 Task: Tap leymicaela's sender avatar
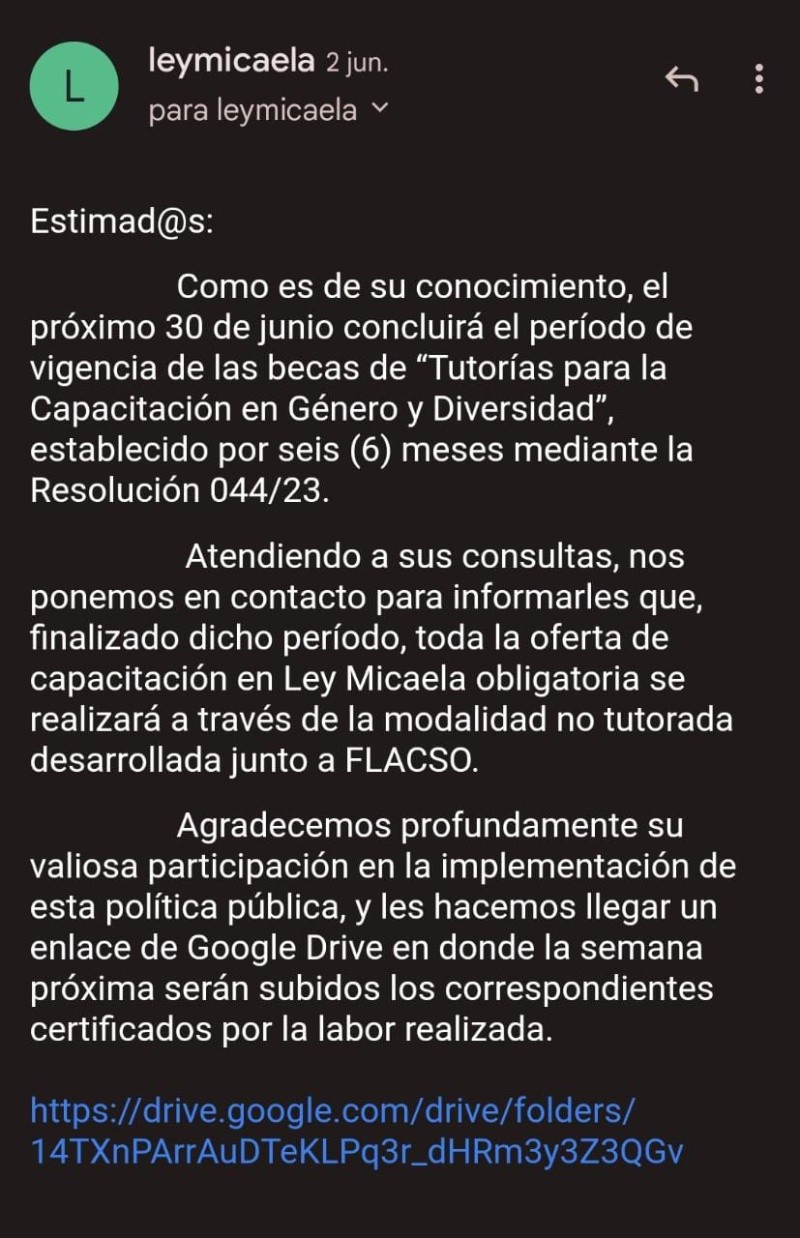click(74, 87)
